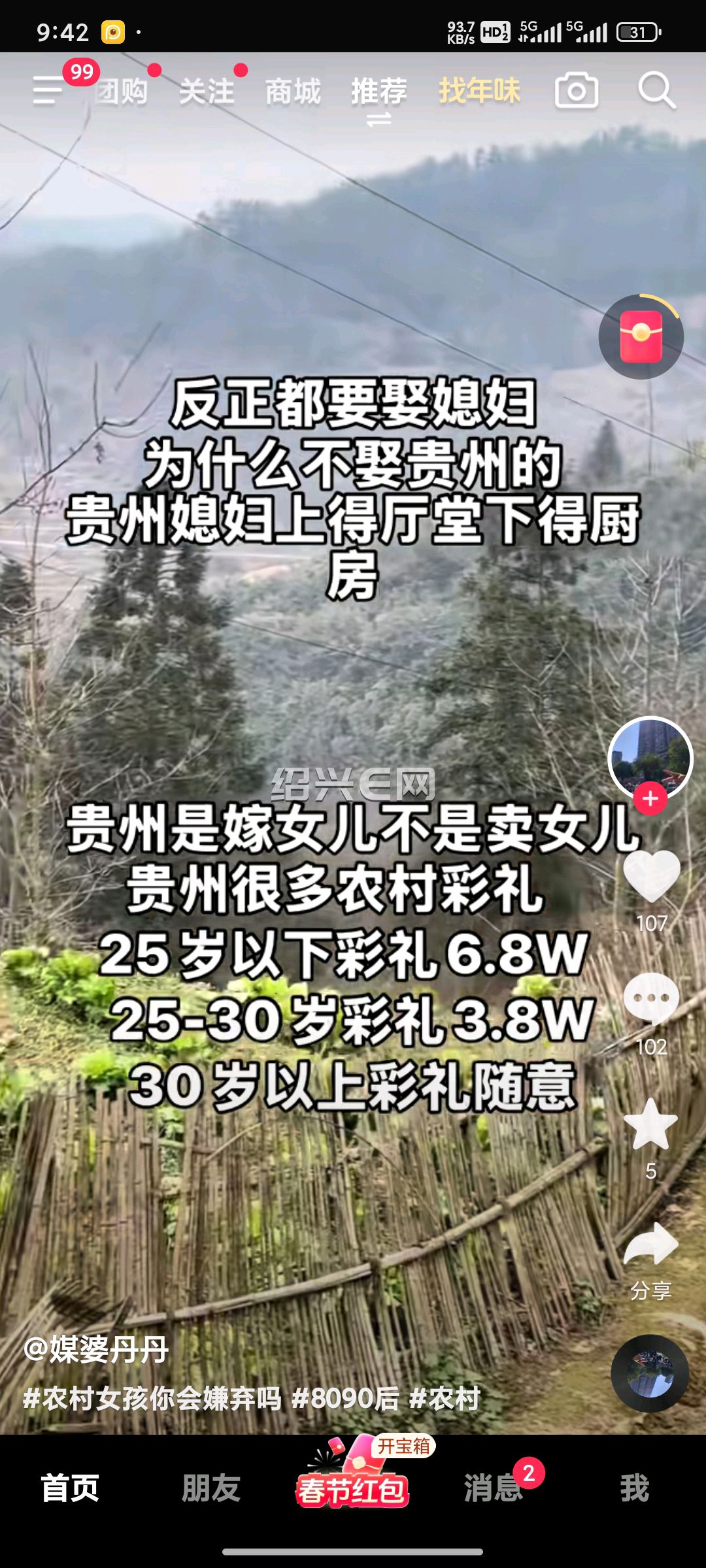Follow the author with the plus button
Screen dimensions: 706x1568
(x=650, y=798)
